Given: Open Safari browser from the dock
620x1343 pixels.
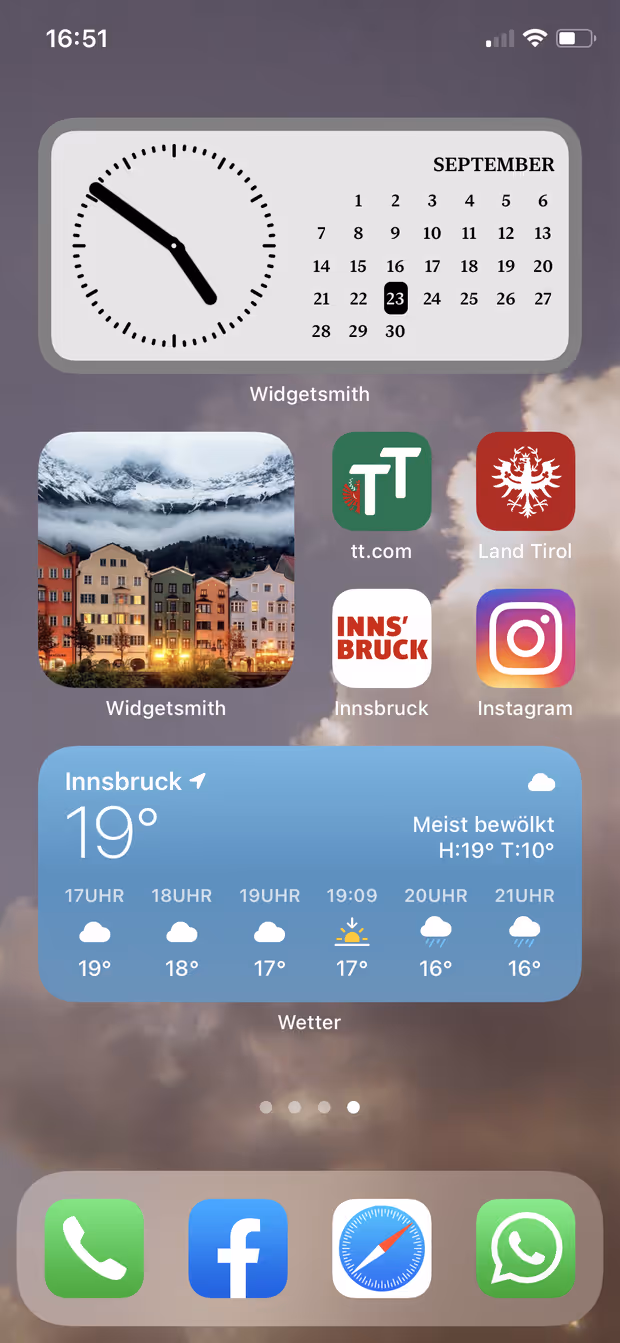Looking at the screenshot, I should click(x=382, y=1248).
